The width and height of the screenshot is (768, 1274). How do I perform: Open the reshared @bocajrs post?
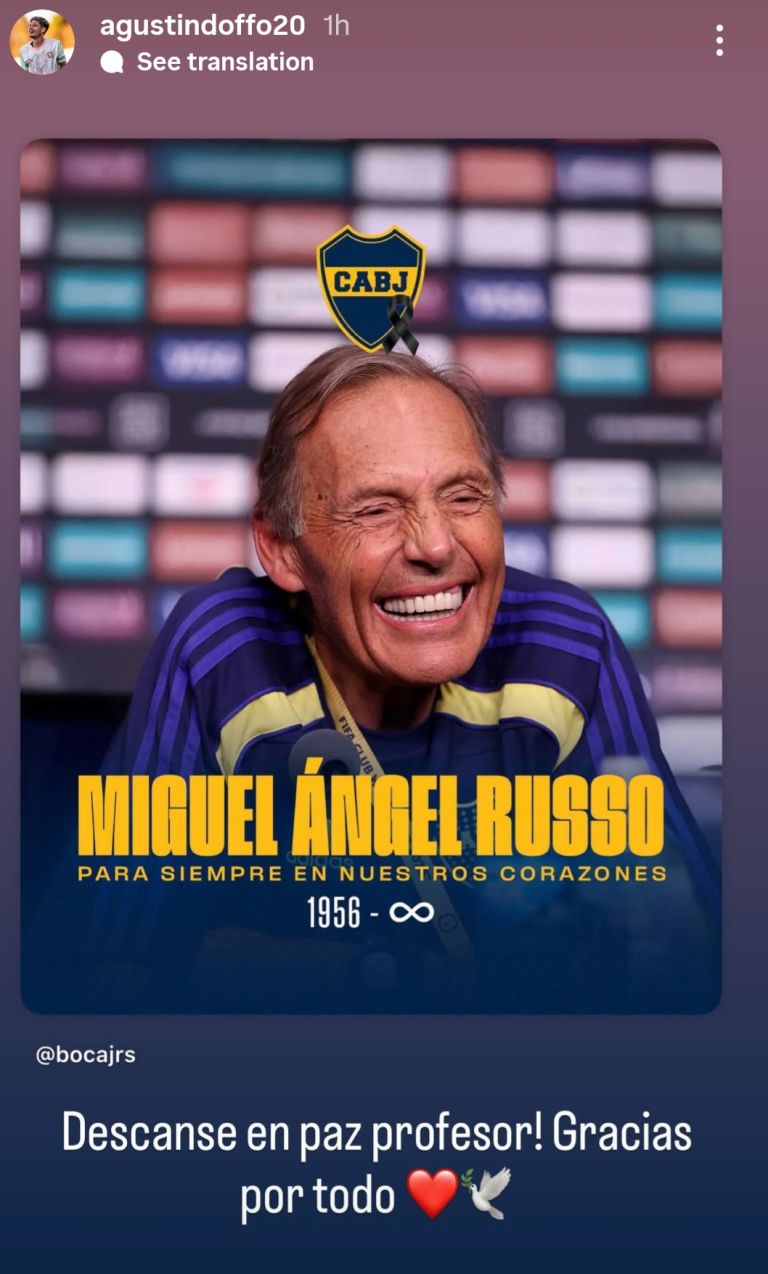pyautogui.click(x=371, y=575)
